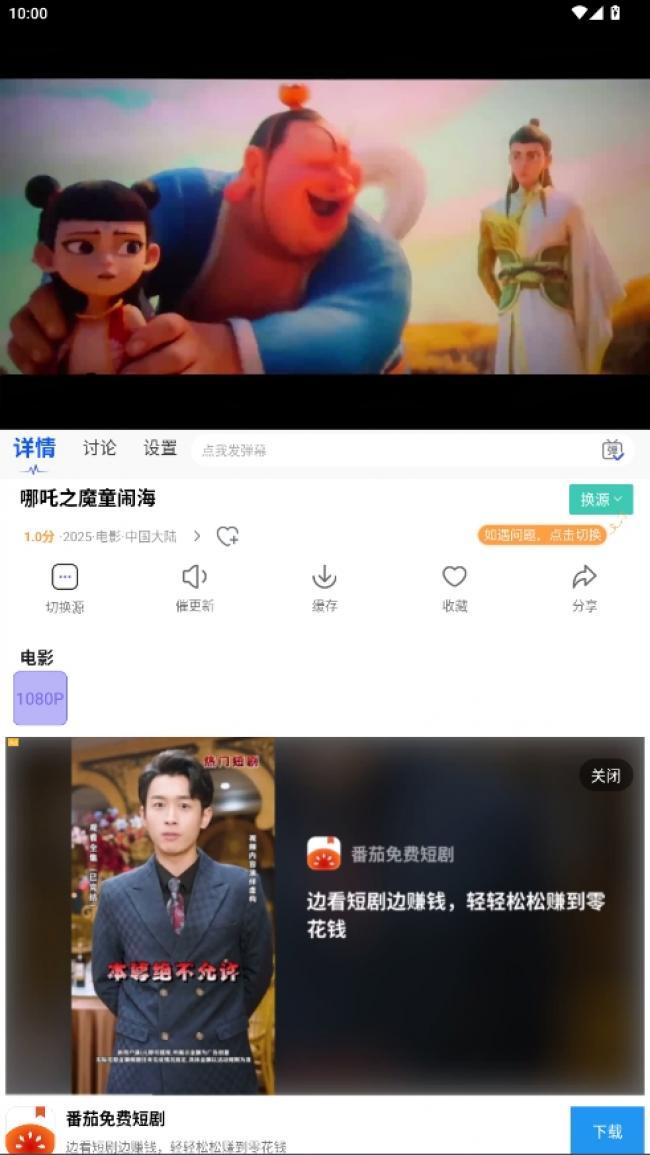The image size is (650, 1155).
Task: Tap 下载 to download 番茄免费短剧
Action: (607, 1131)
